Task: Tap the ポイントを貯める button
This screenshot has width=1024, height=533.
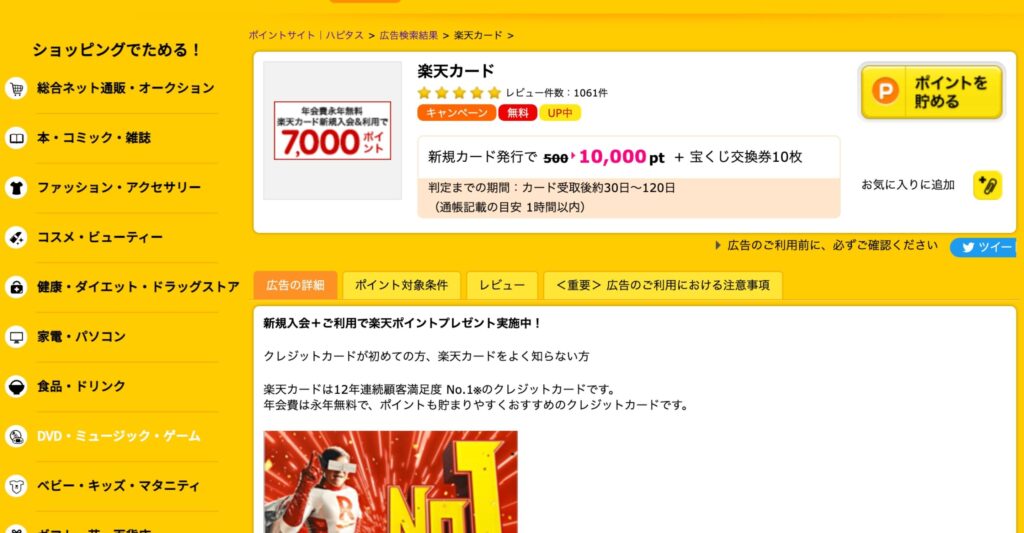Action: (x=931, y=92)
